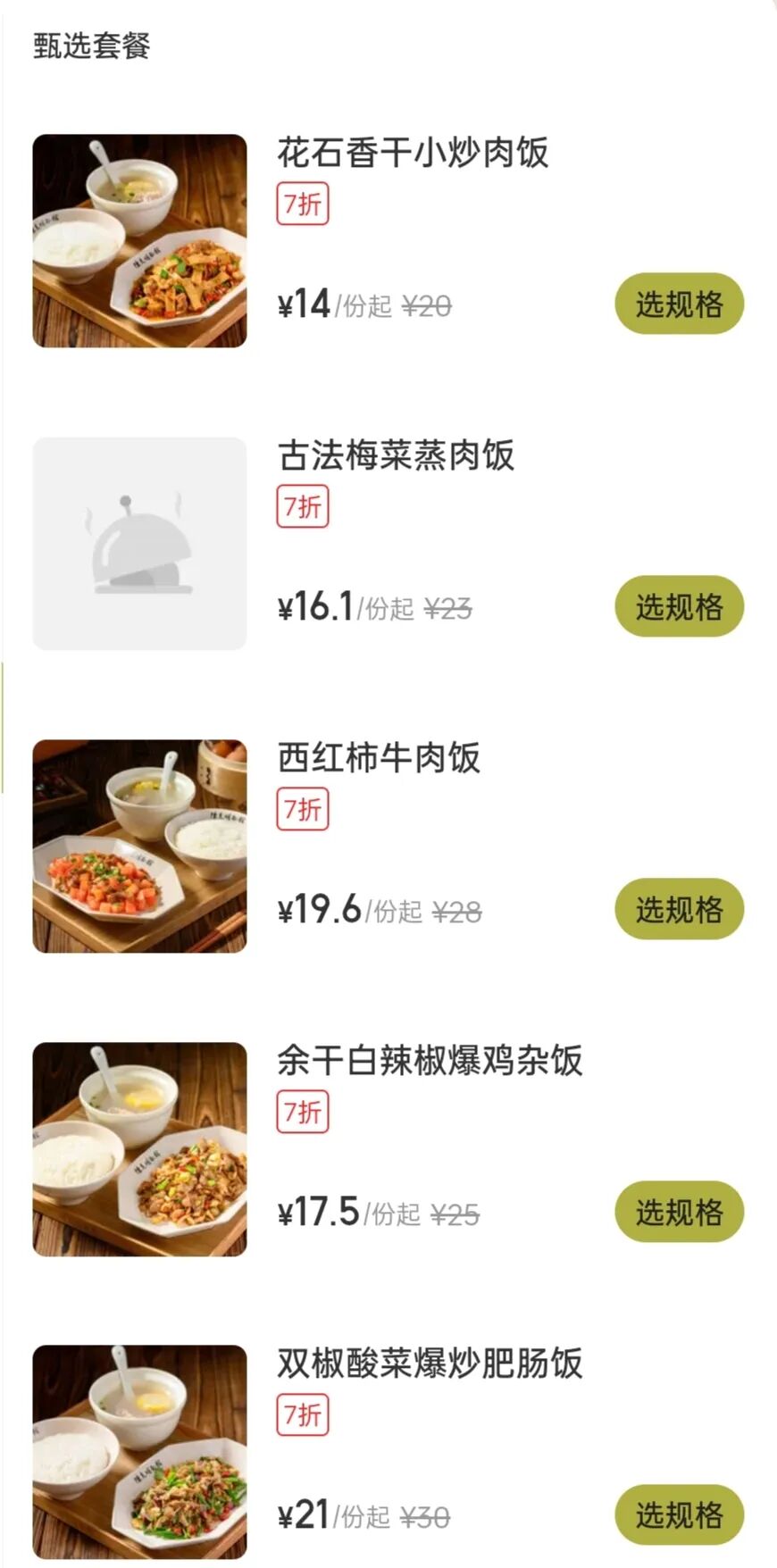Choose specs for 古法梅菜蒸肉饭
Image resolution: width=777 pixels, height=1568 pixels.
coord(679,607)
